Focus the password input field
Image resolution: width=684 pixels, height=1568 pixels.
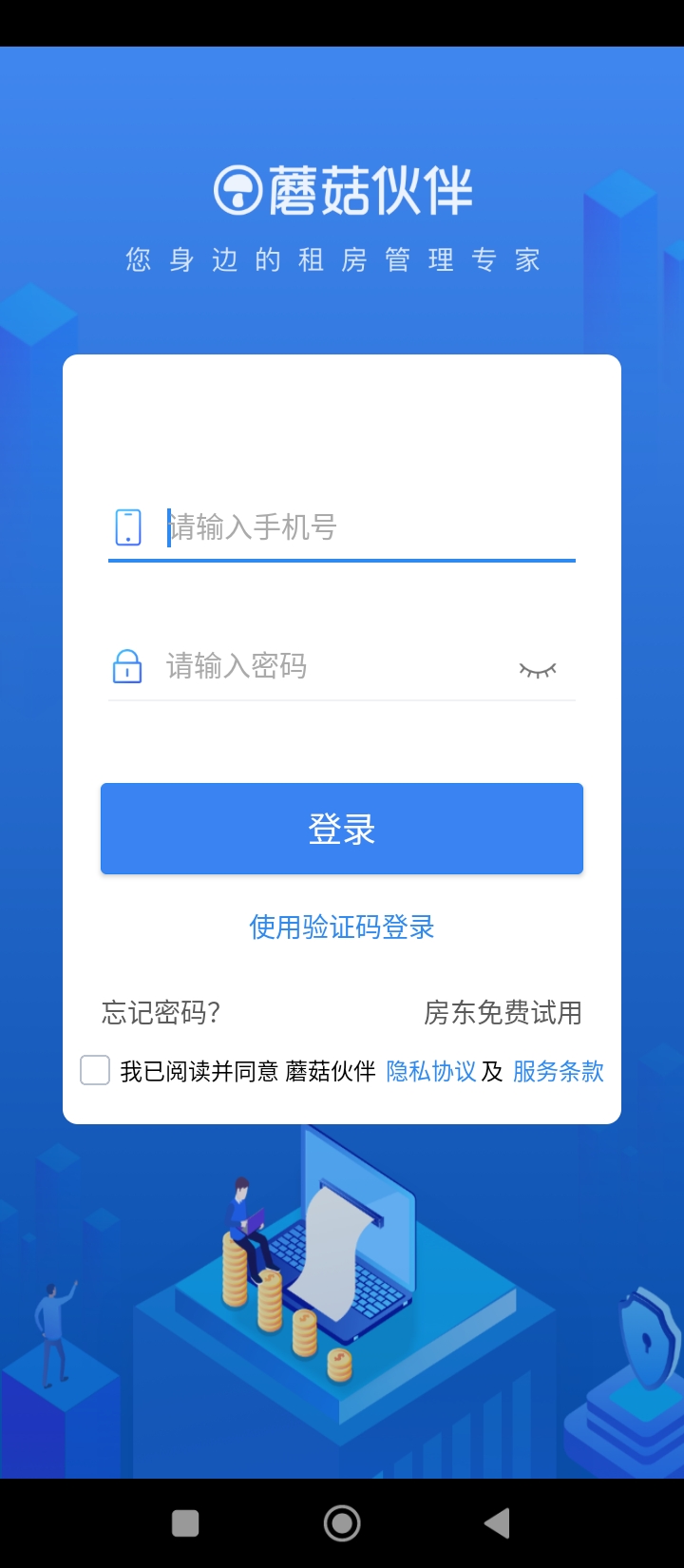(x=332, y=667)
